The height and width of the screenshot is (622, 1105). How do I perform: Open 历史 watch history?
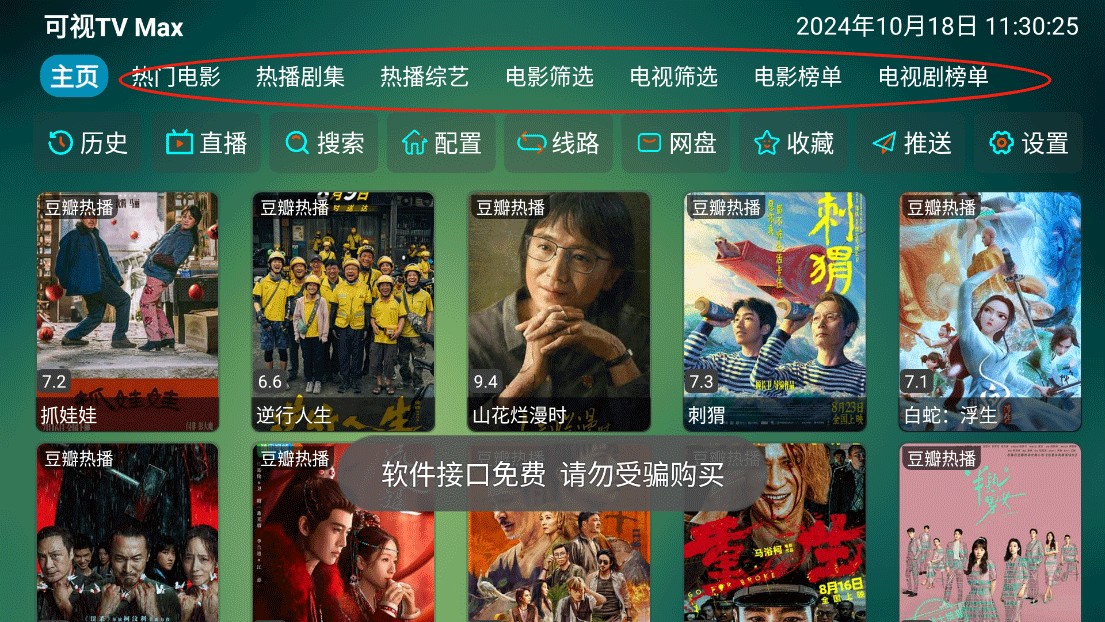pyautogui.click(x=88, y=143)
